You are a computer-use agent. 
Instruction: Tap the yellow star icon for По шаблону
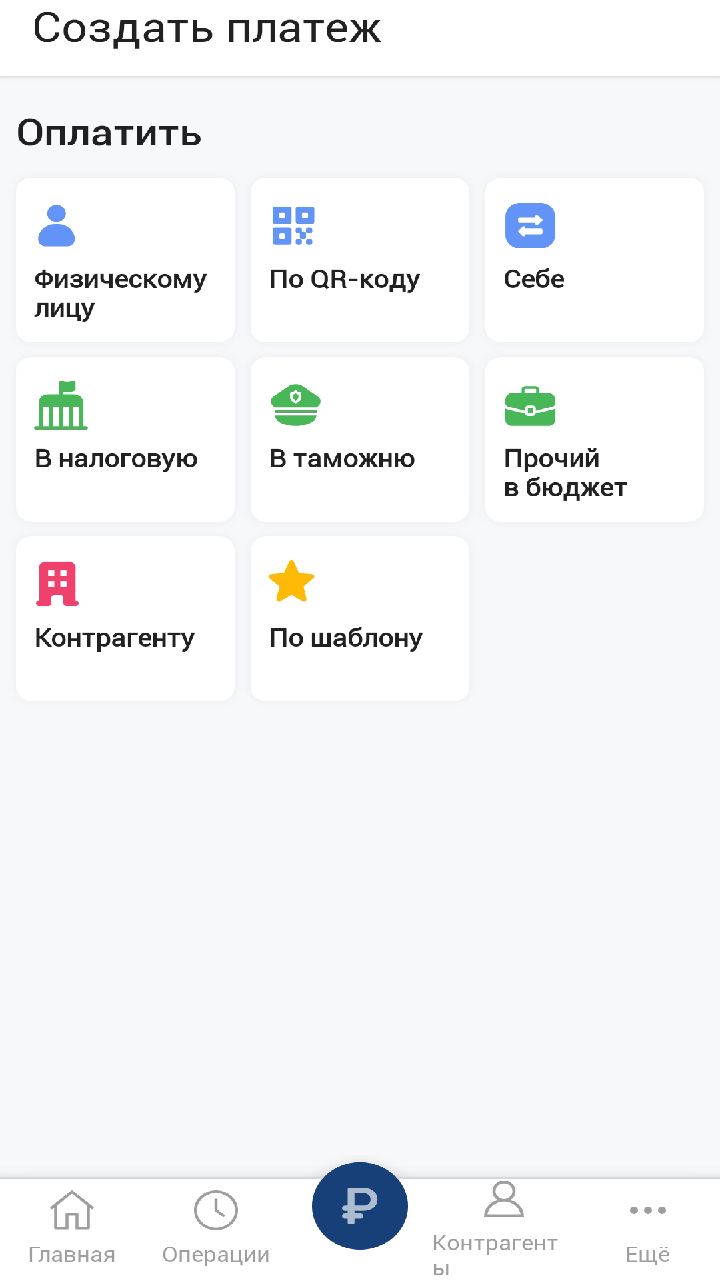coord(291,582)
